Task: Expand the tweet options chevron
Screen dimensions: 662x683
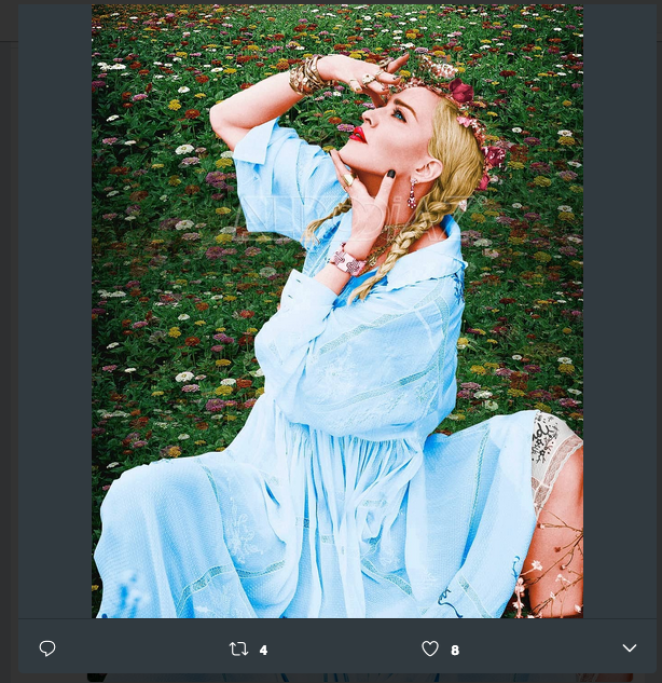Action: 629,648
